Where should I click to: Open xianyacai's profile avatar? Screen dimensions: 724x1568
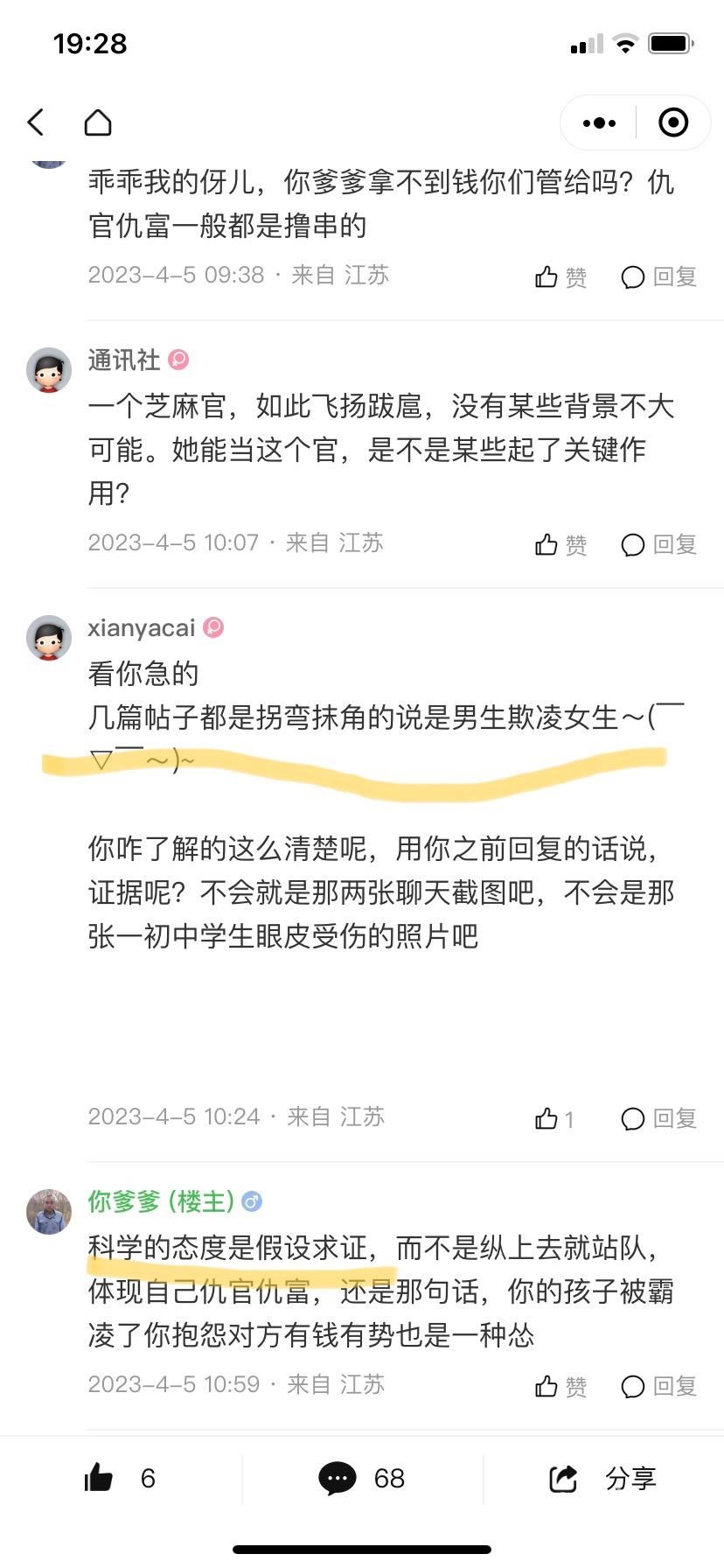click(49, 638)
